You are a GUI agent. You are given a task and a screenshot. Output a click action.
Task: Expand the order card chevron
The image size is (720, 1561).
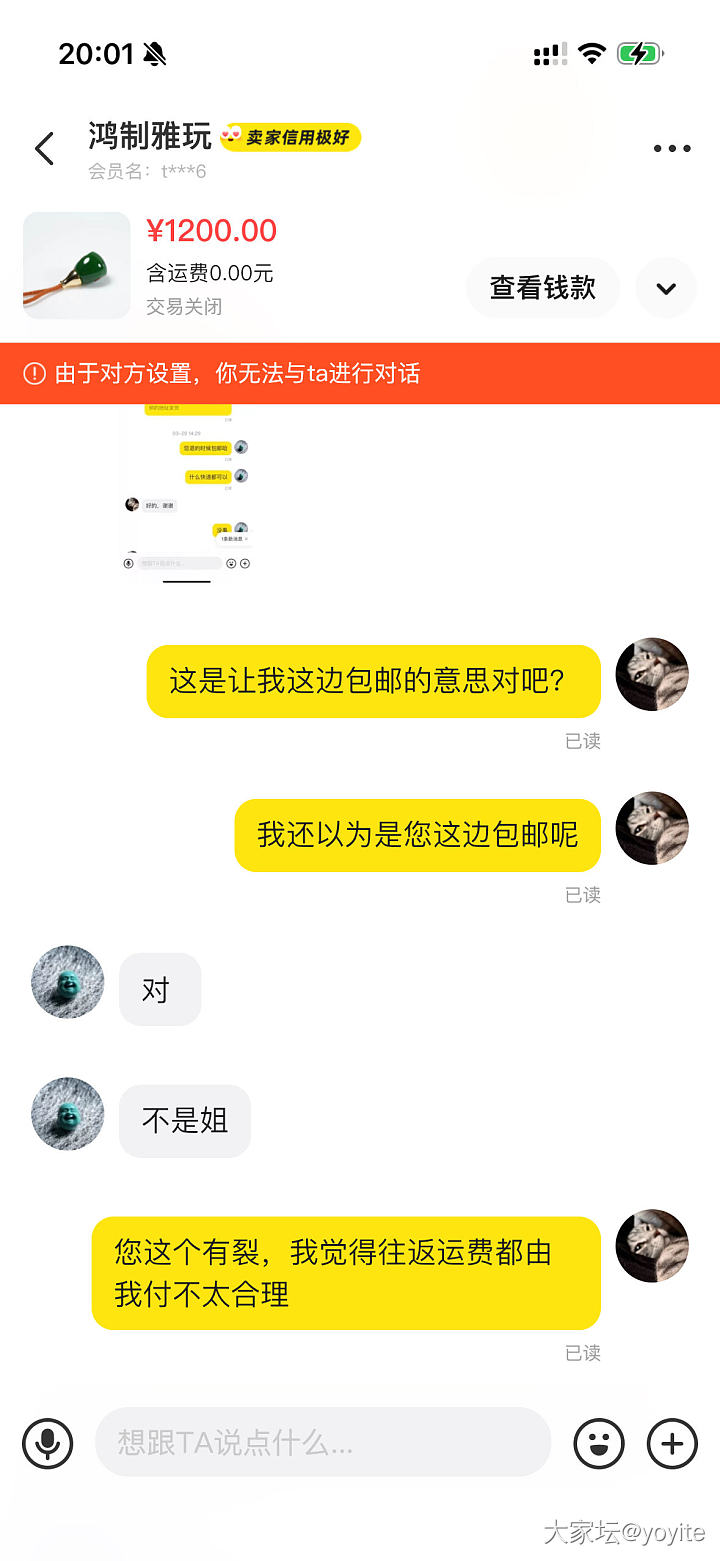666,288
